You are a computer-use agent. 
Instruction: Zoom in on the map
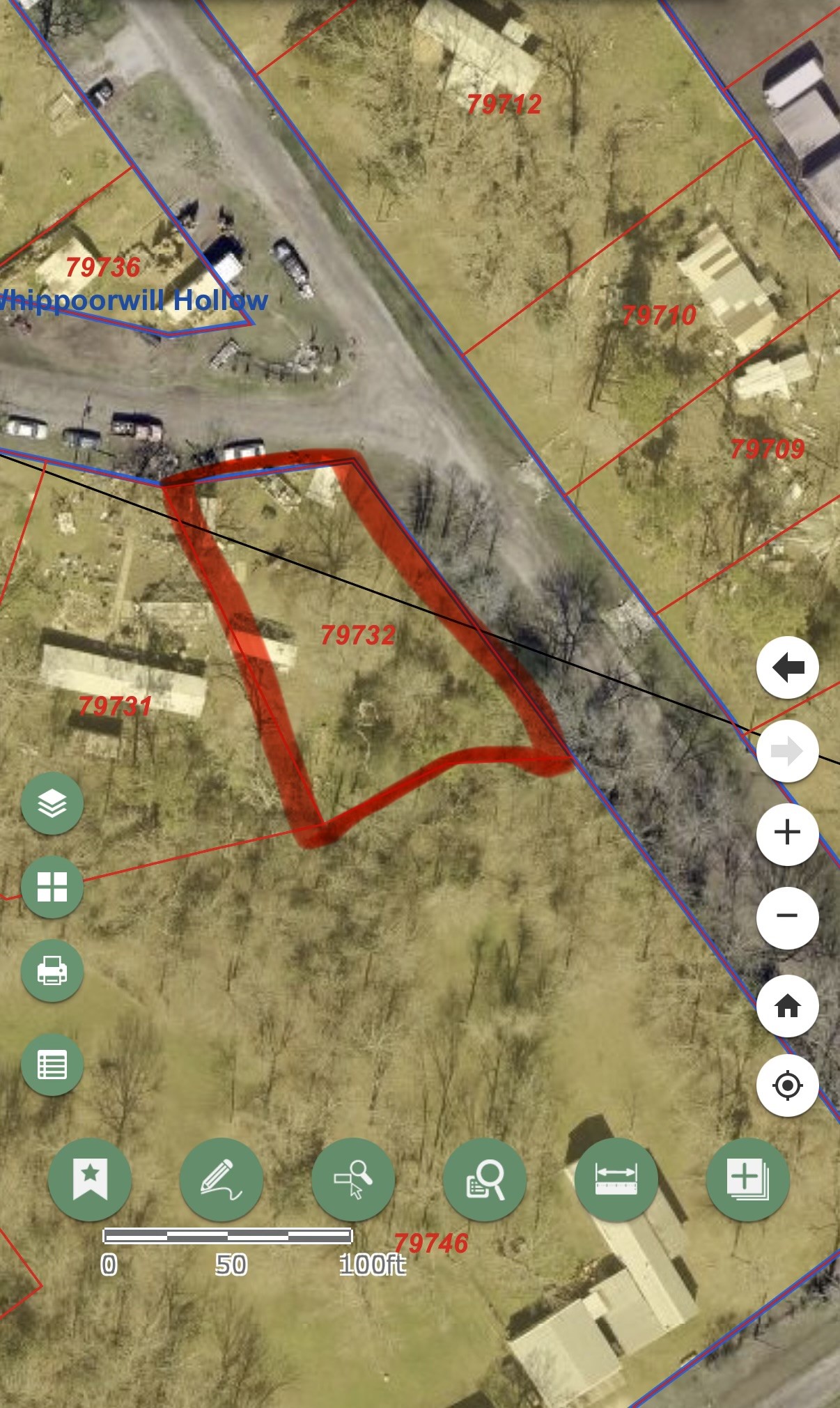click(787, 833)
